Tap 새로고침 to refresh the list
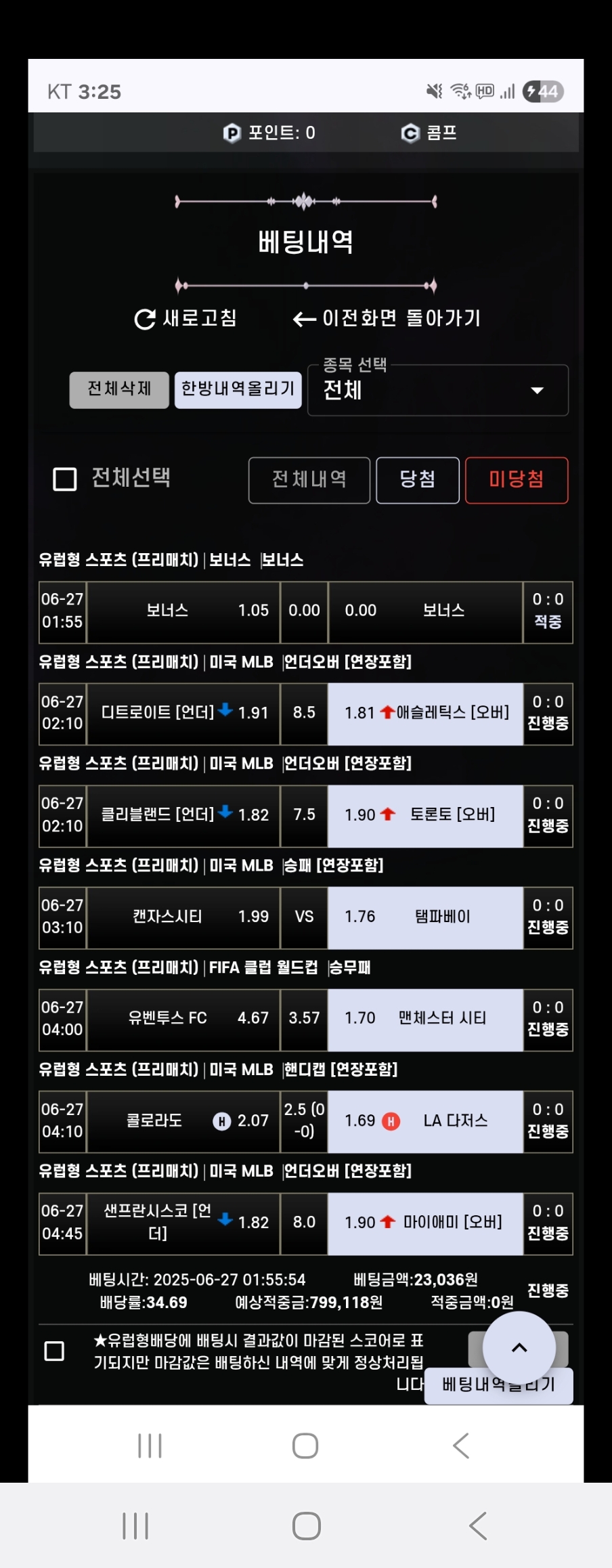The width and height of the screenshot is (612, 1568). click(185, 318)
